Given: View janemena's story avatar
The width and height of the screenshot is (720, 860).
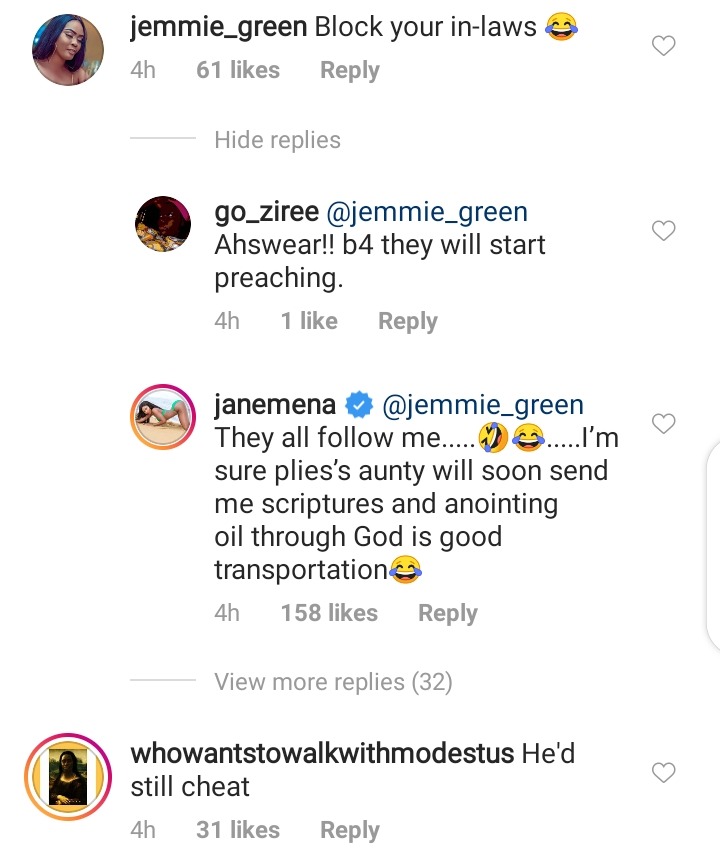Looking at the screenshot, I should click(163, 415).
